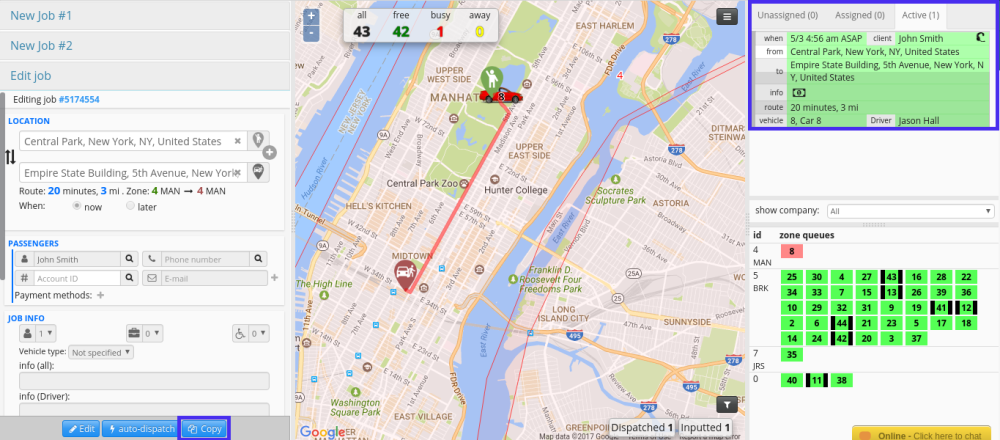The width and height of the screenshot is (1000, 440).
Task: Open the Online chat widget
Action: pyautogui.click(x=920, y=435)
